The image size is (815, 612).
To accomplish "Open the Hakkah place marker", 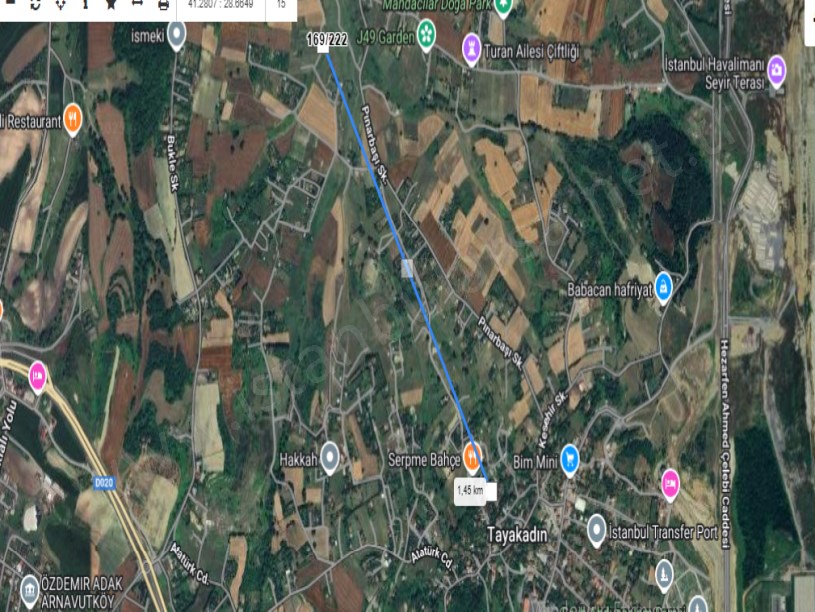I will point(329,458).
